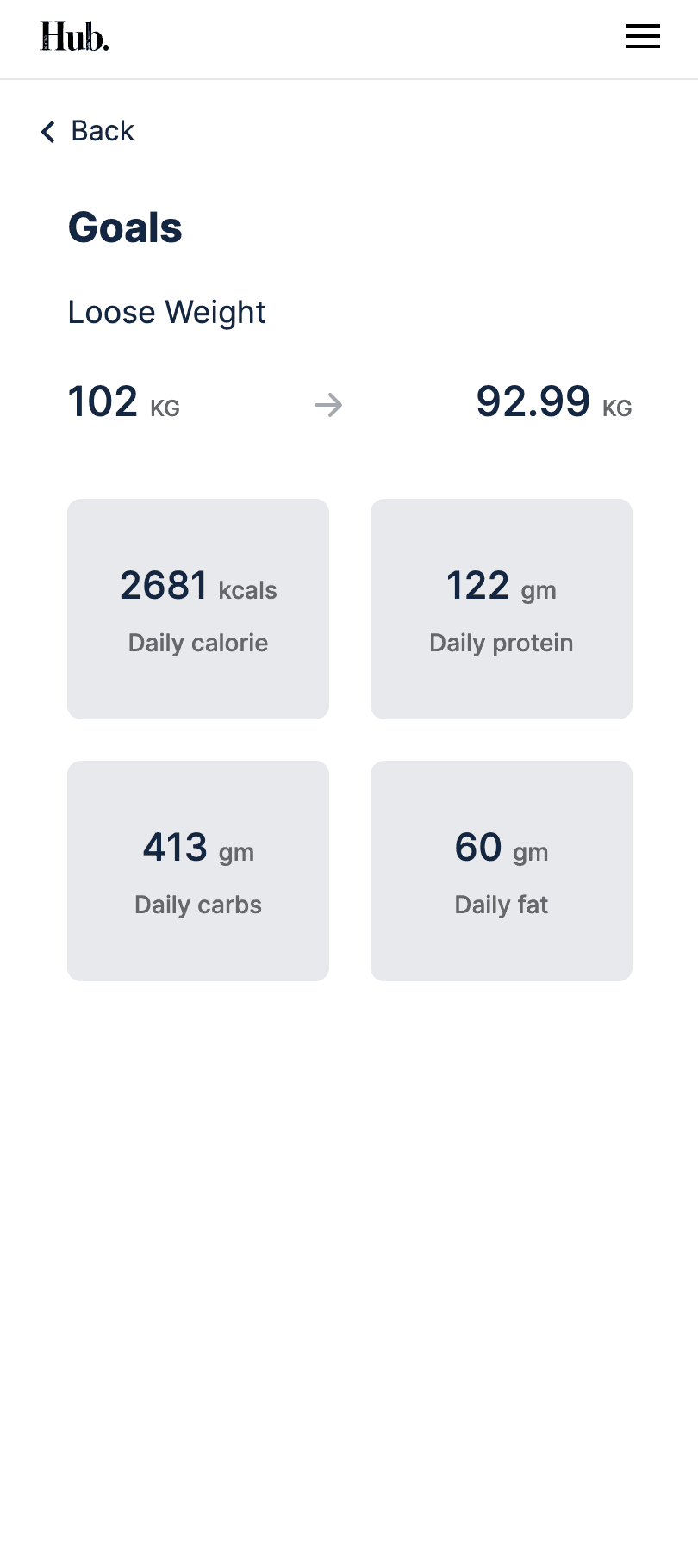Tap the Daily calorie card

197,608
